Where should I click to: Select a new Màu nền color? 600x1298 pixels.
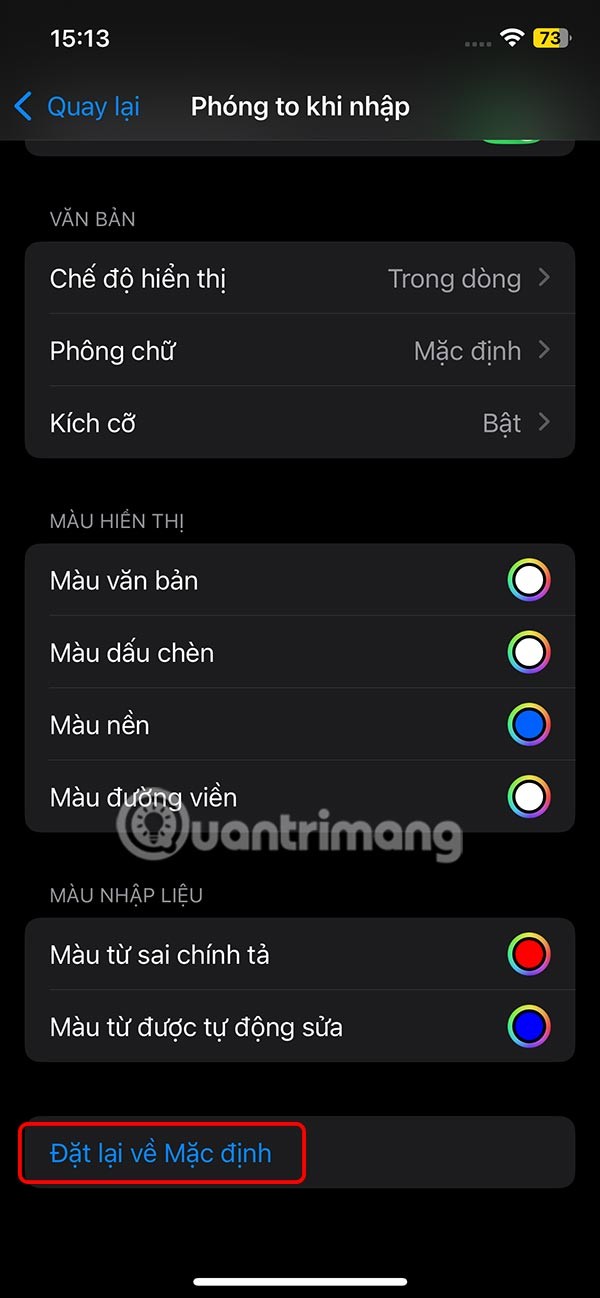pyautogui.click(x=528, y=725)
